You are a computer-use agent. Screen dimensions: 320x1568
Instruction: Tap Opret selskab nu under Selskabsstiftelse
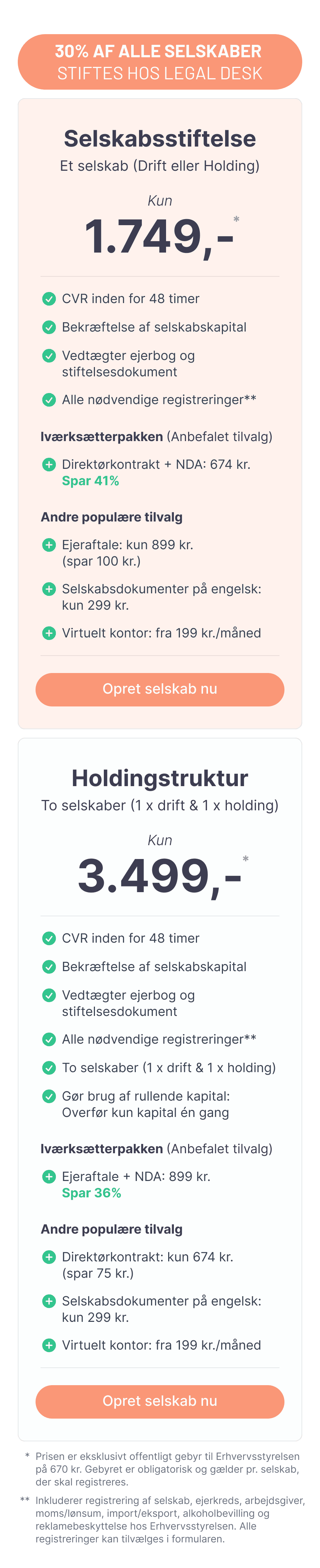159,689
